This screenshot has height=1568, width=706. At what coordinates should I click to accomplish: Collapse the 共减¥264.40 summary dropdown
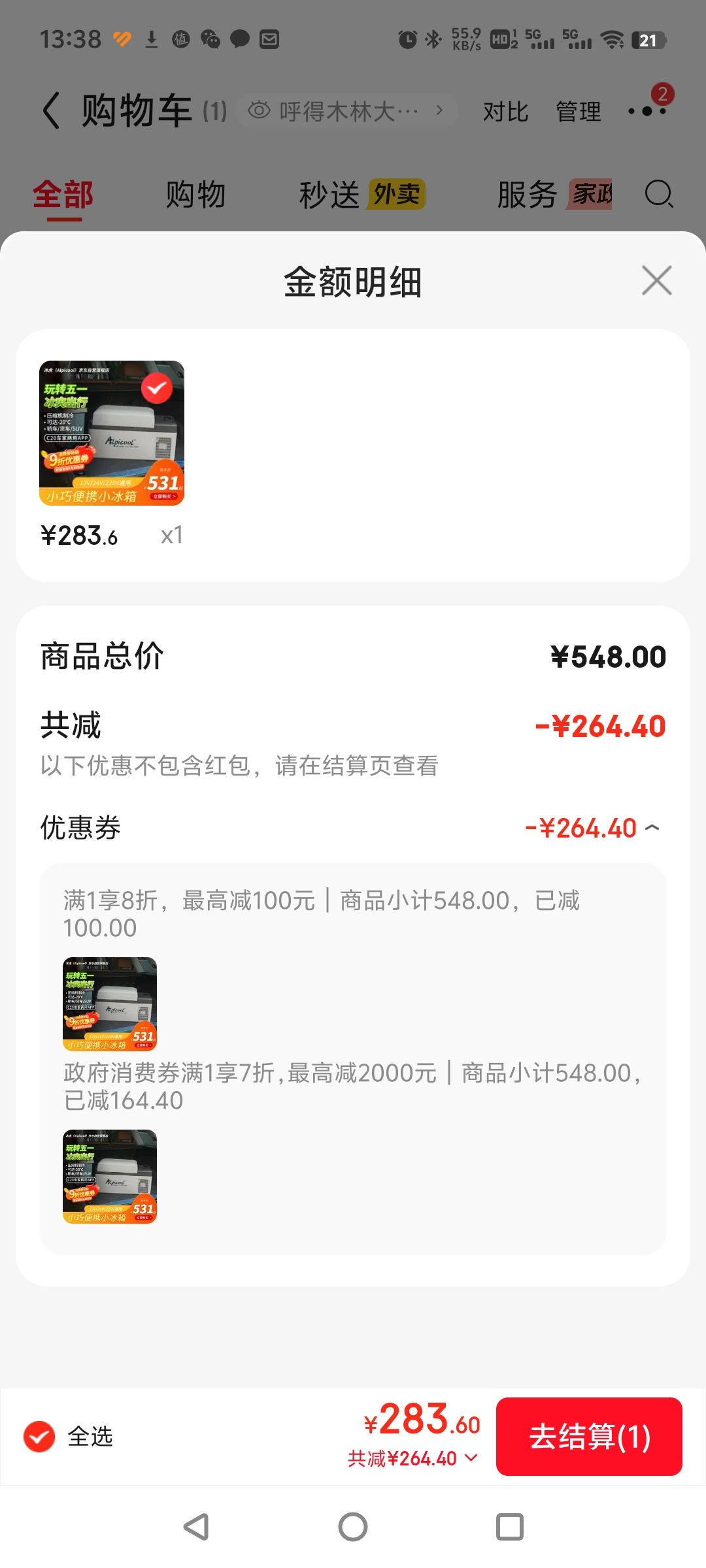(413, 1458)
